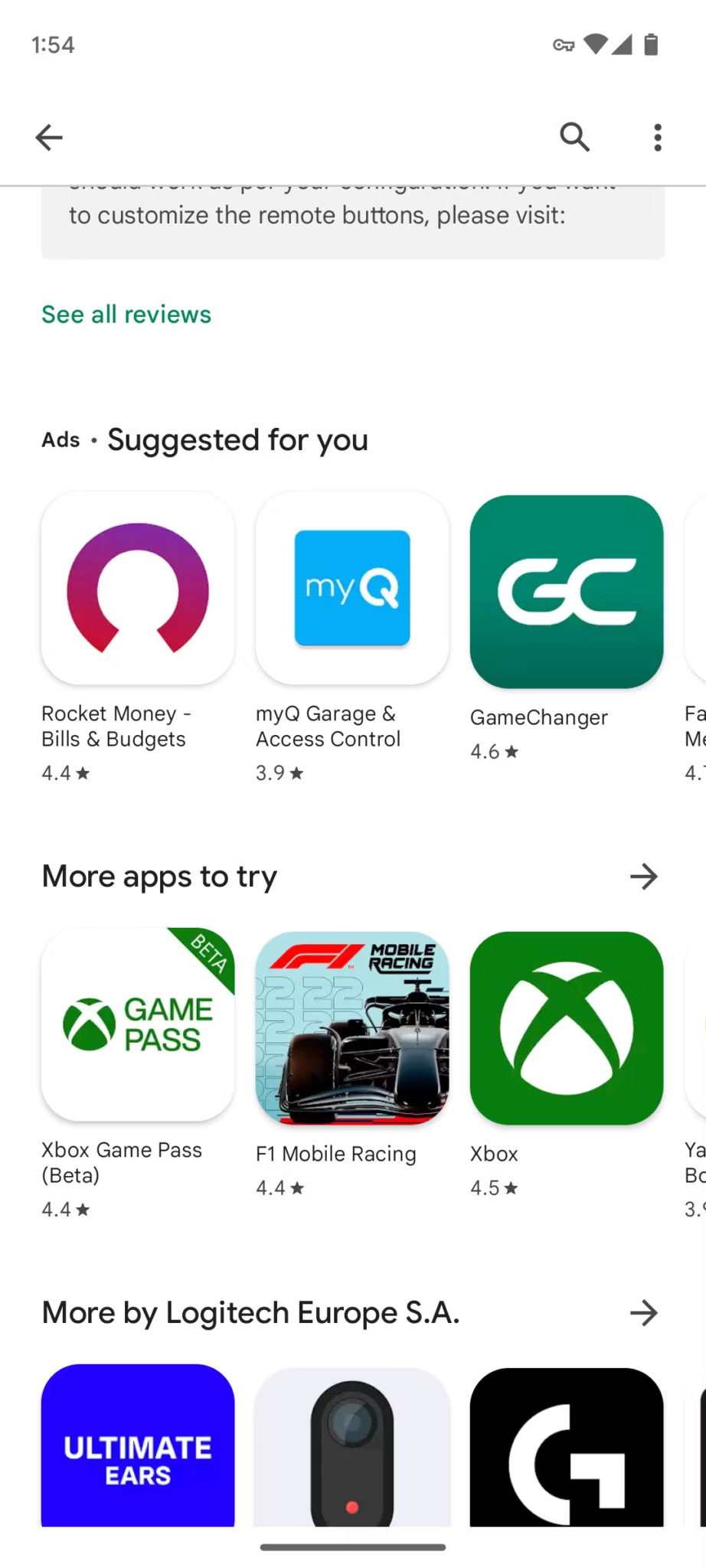Open F1 Mobile Racing app card
Screen dimensions: 706x1568
coord(352,1064)
